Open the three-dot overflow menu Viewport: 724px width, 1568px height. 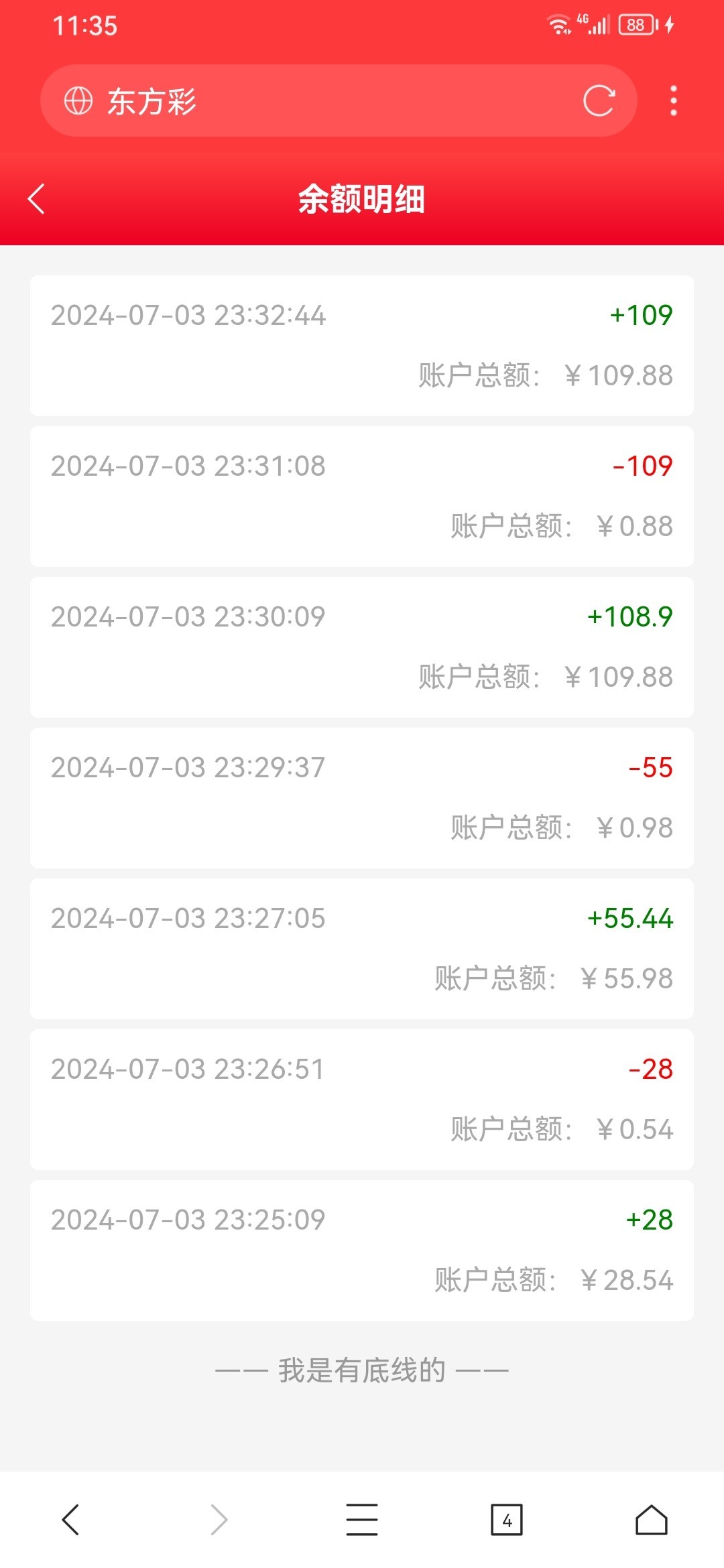click(674, 101)
